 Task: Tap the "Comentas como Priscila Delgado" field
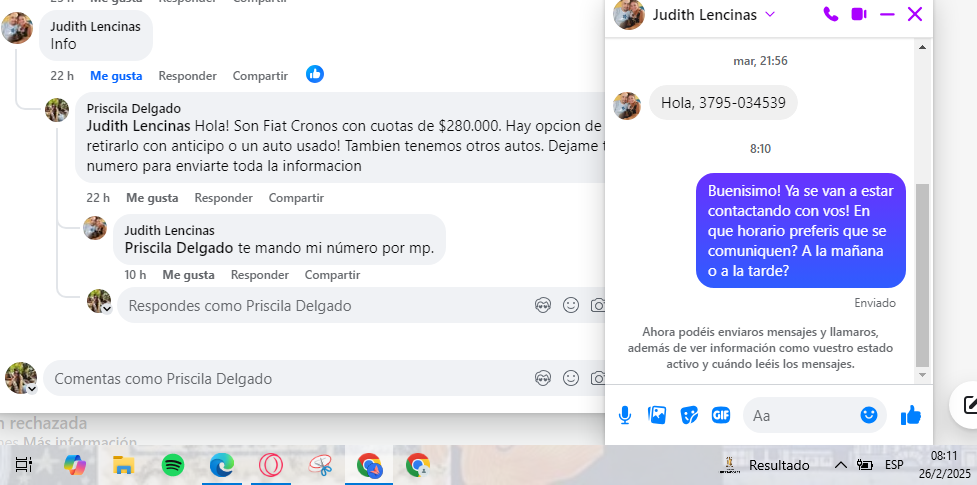pyautogui.click(x=280, y=379)
